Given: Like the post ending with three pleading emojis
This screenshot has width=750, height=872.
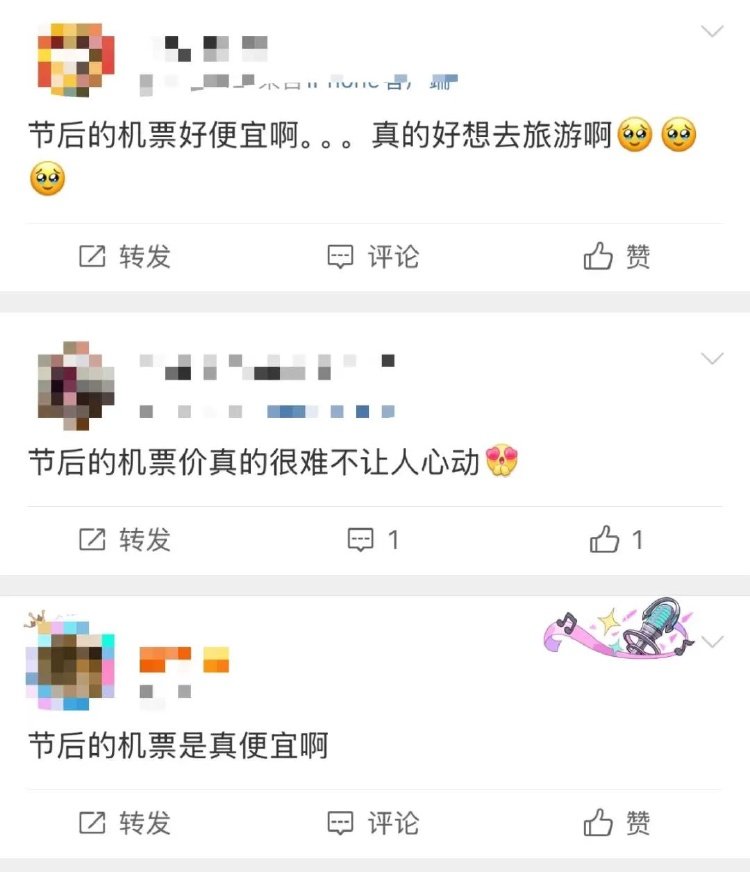Looking at the screenshot, I should [617, 257].
